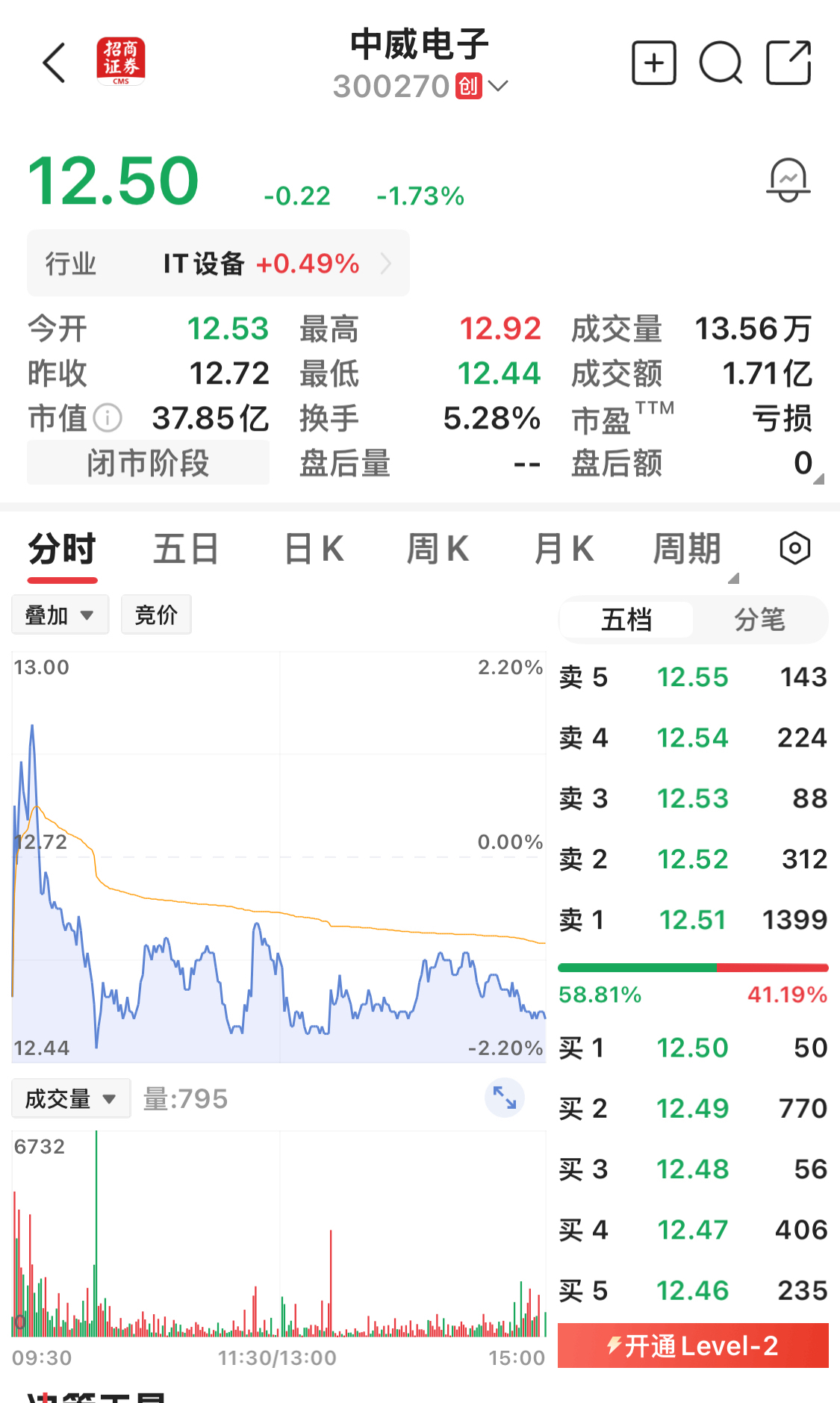
Task: Activate 开通Level-2 service
Action: (x=693, y=1346)
